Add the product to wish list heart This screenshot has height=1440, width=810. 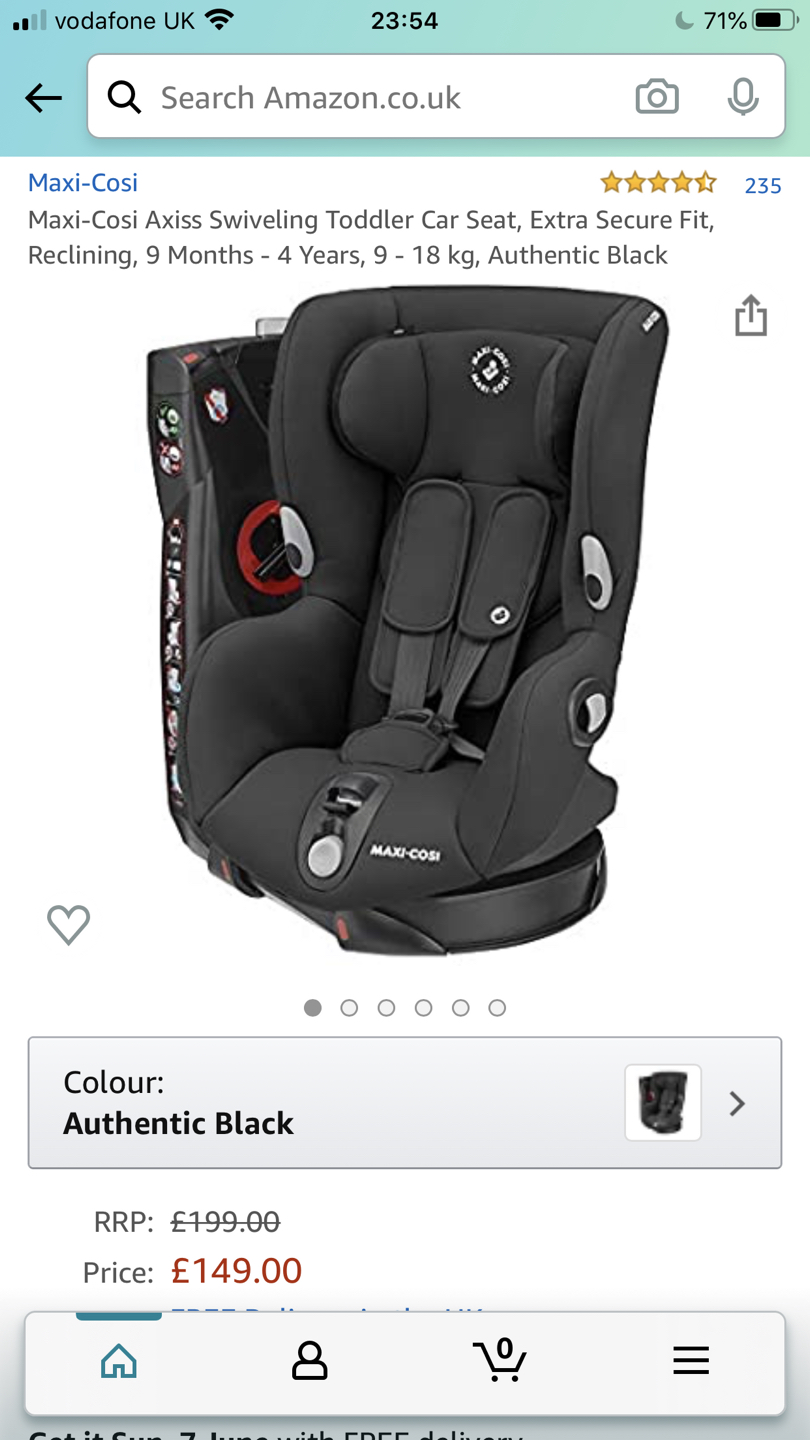(68, 924)
